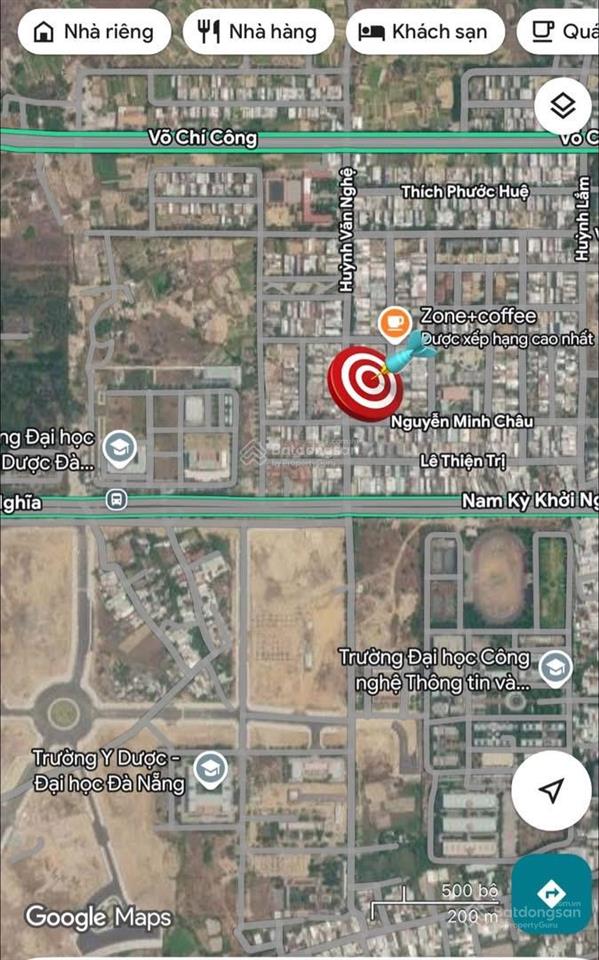The image size is (599, 960).
Task: Open the map layers button
Action: click(563, 107)
